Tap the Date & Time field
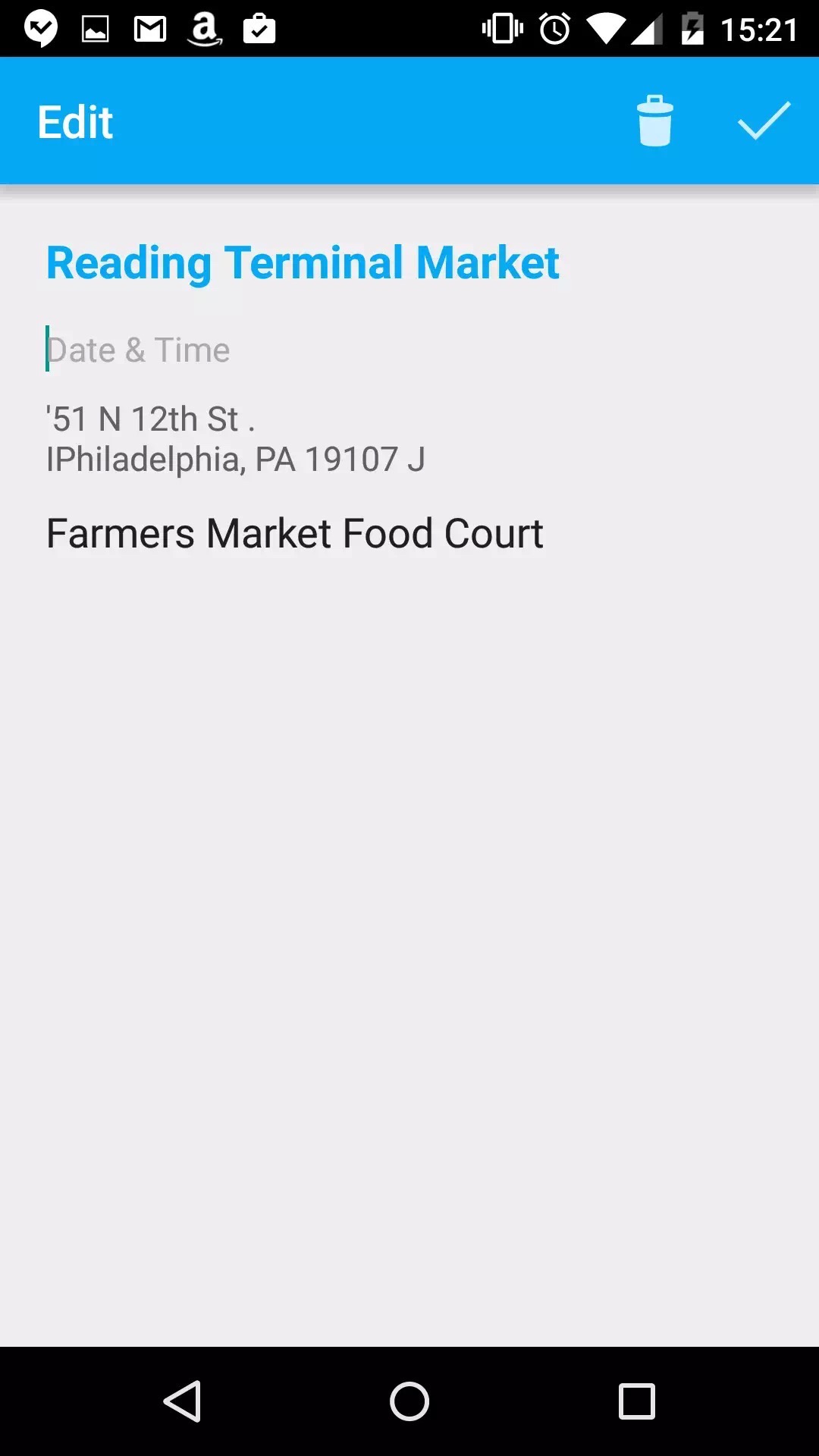The image size is (819, 1456). (x=139, y=350)
